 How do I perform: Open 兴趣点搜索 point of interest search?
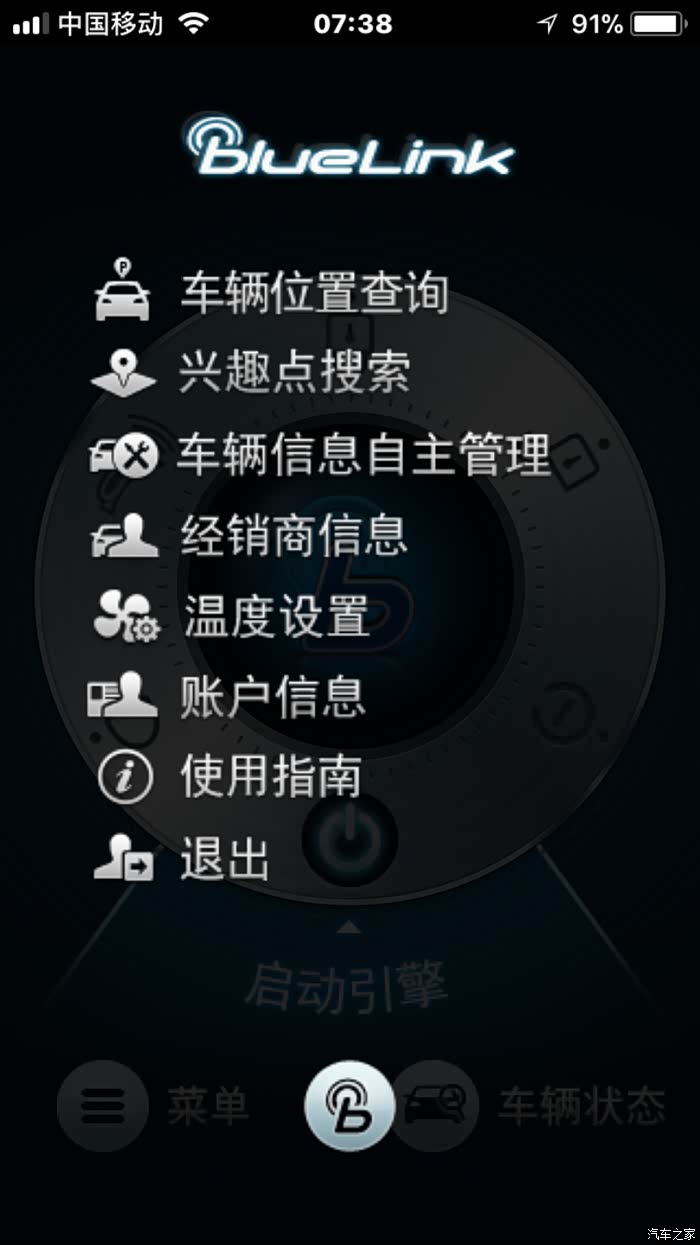tap(294, 373)
